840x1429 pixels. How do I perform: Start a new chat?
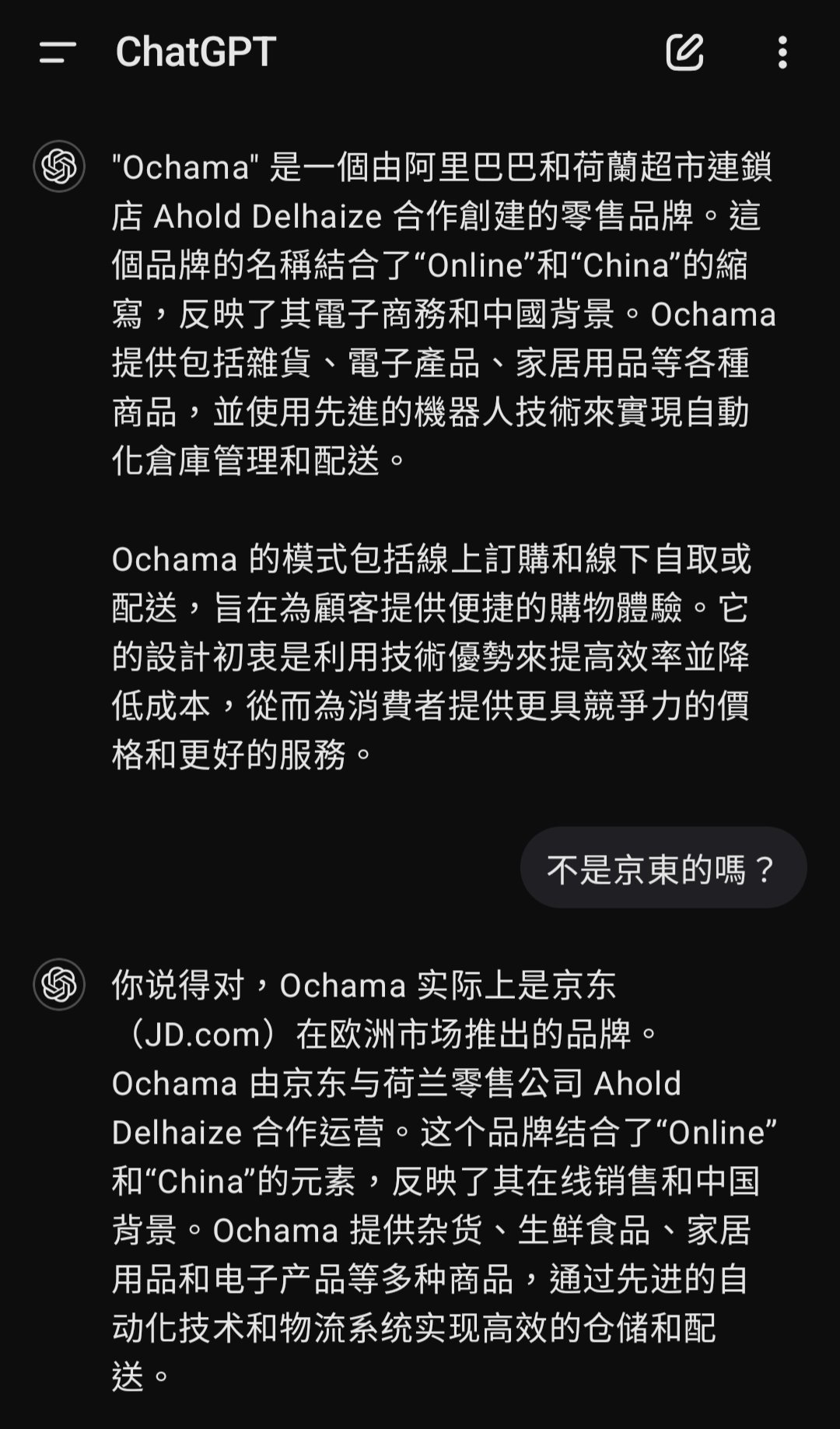pyautogui.click(x=684, y=52)
